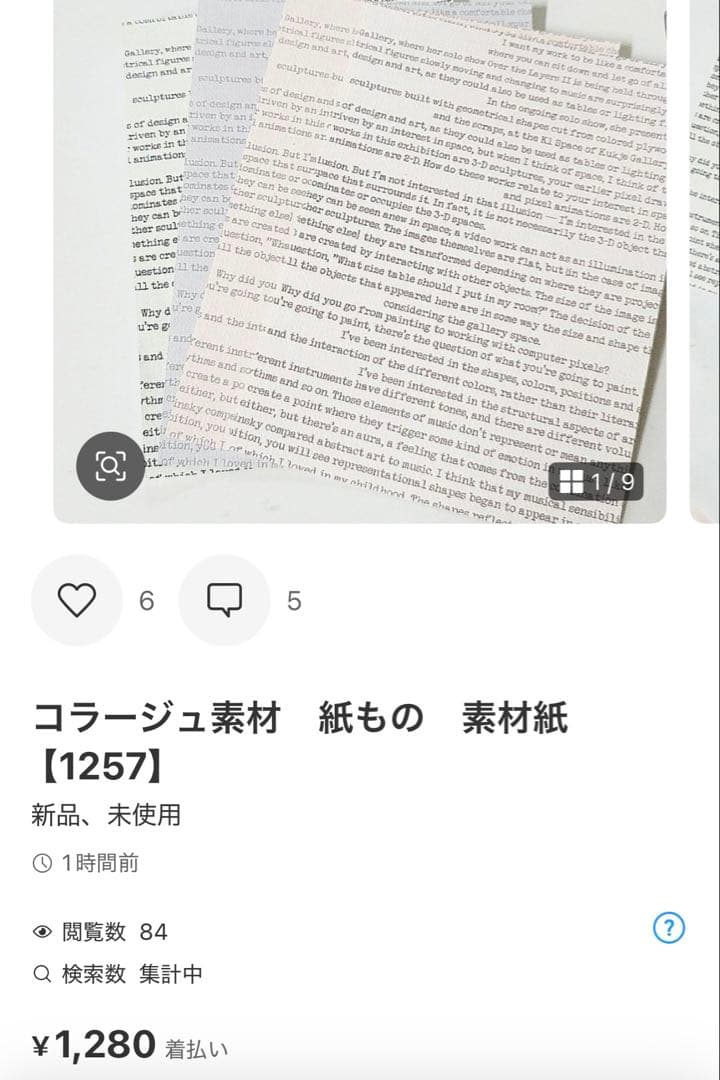Open the collage paper product photo
The height and width of the screenshot is (1080, 720).
click(360, 250)
